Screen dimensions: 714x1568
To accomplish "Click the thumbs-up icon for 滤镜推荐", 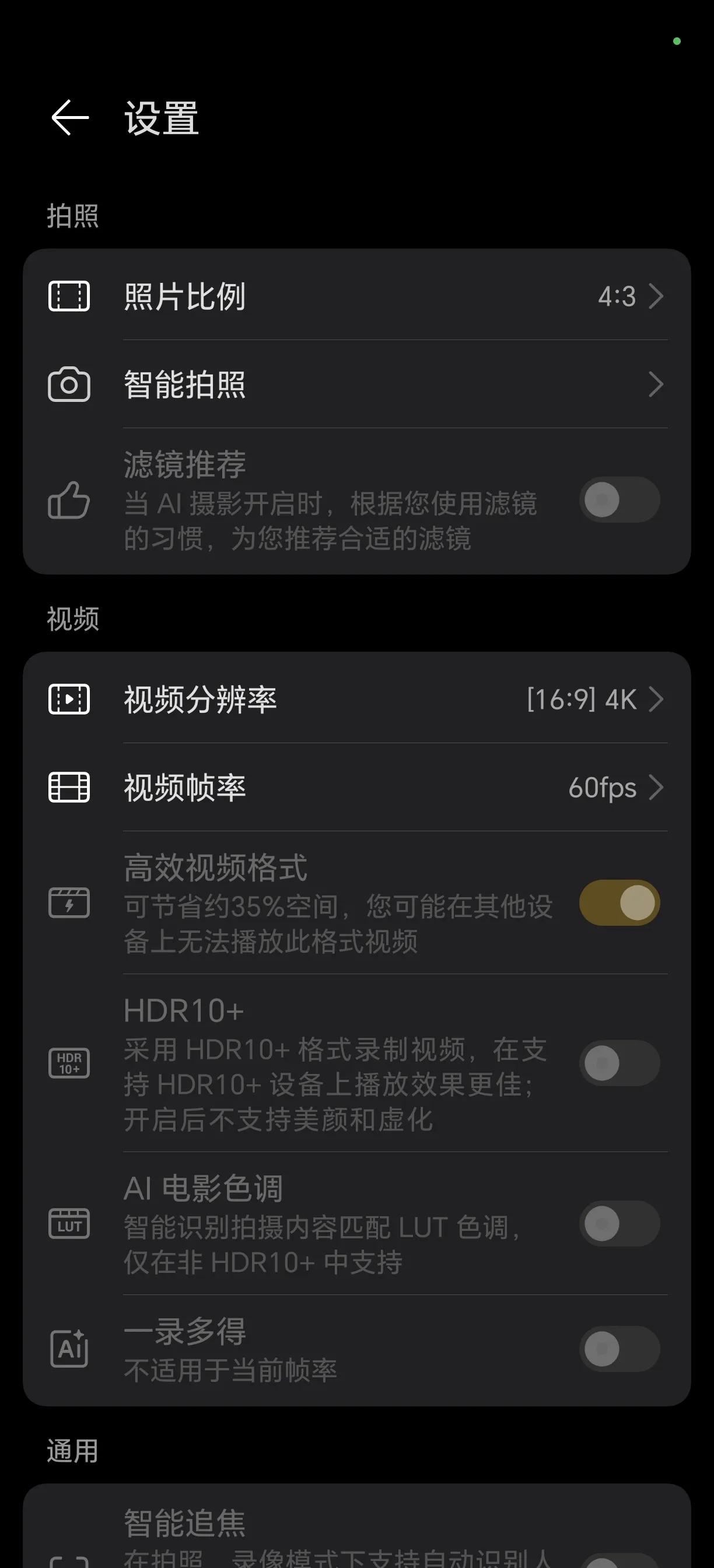I will click(69, 502).
